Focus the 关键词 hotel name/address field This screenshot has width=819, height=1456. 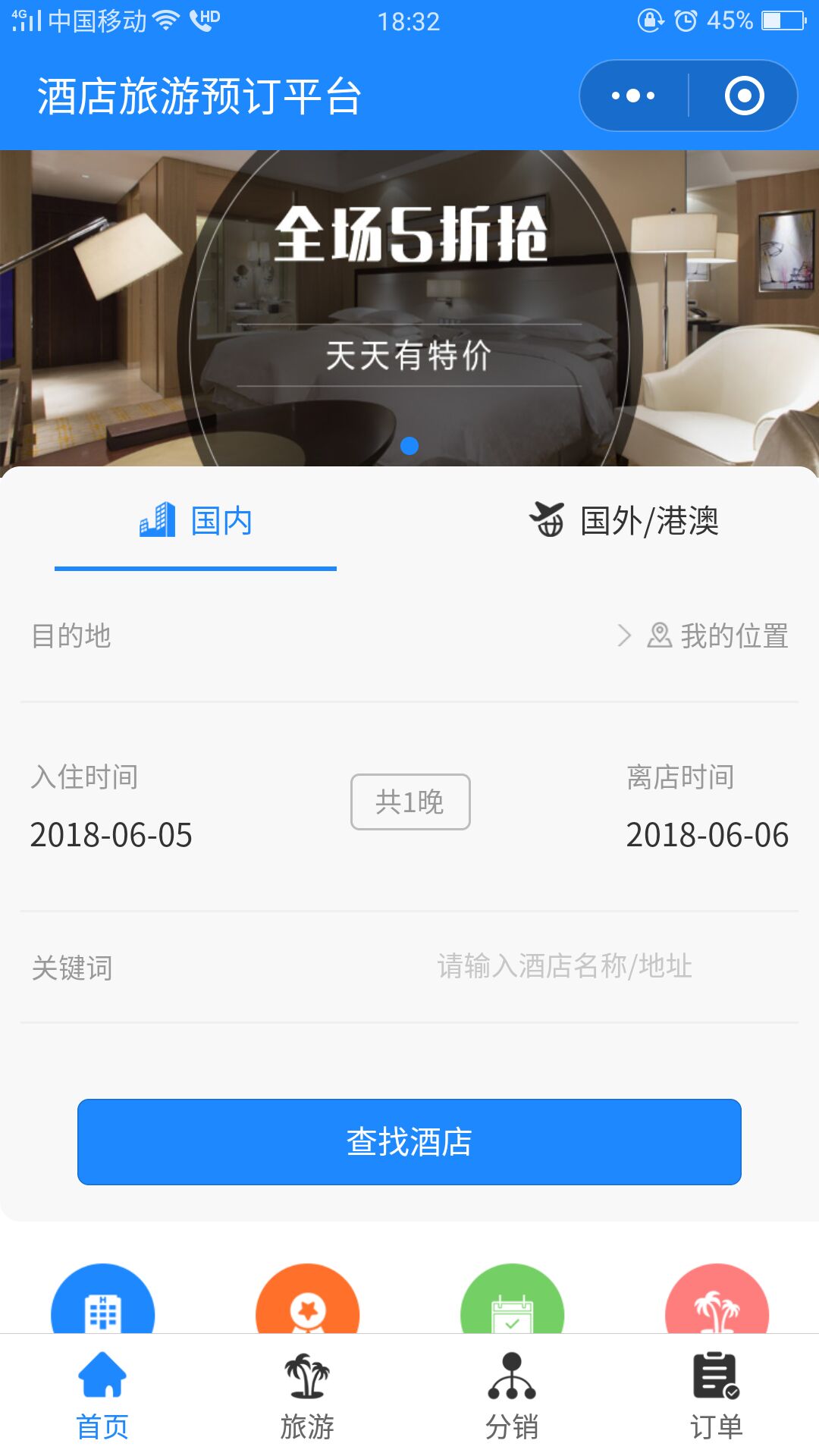(564, 966)
